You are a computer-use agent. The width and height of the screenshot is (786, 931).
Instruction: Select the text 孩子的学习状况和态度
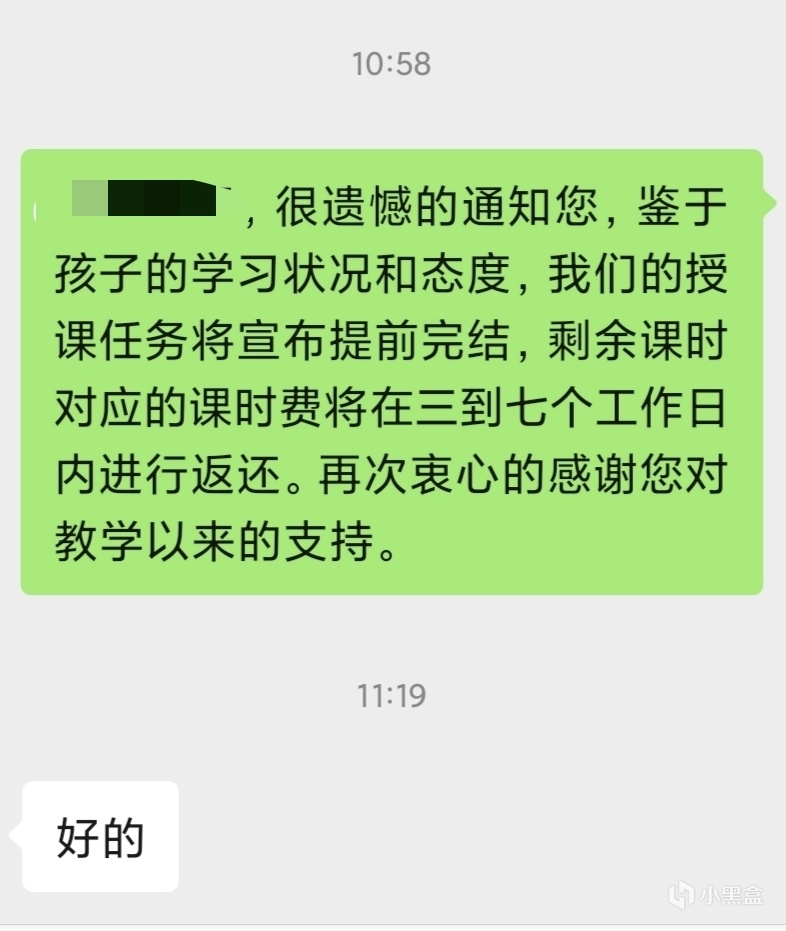(x=275, y=272)
